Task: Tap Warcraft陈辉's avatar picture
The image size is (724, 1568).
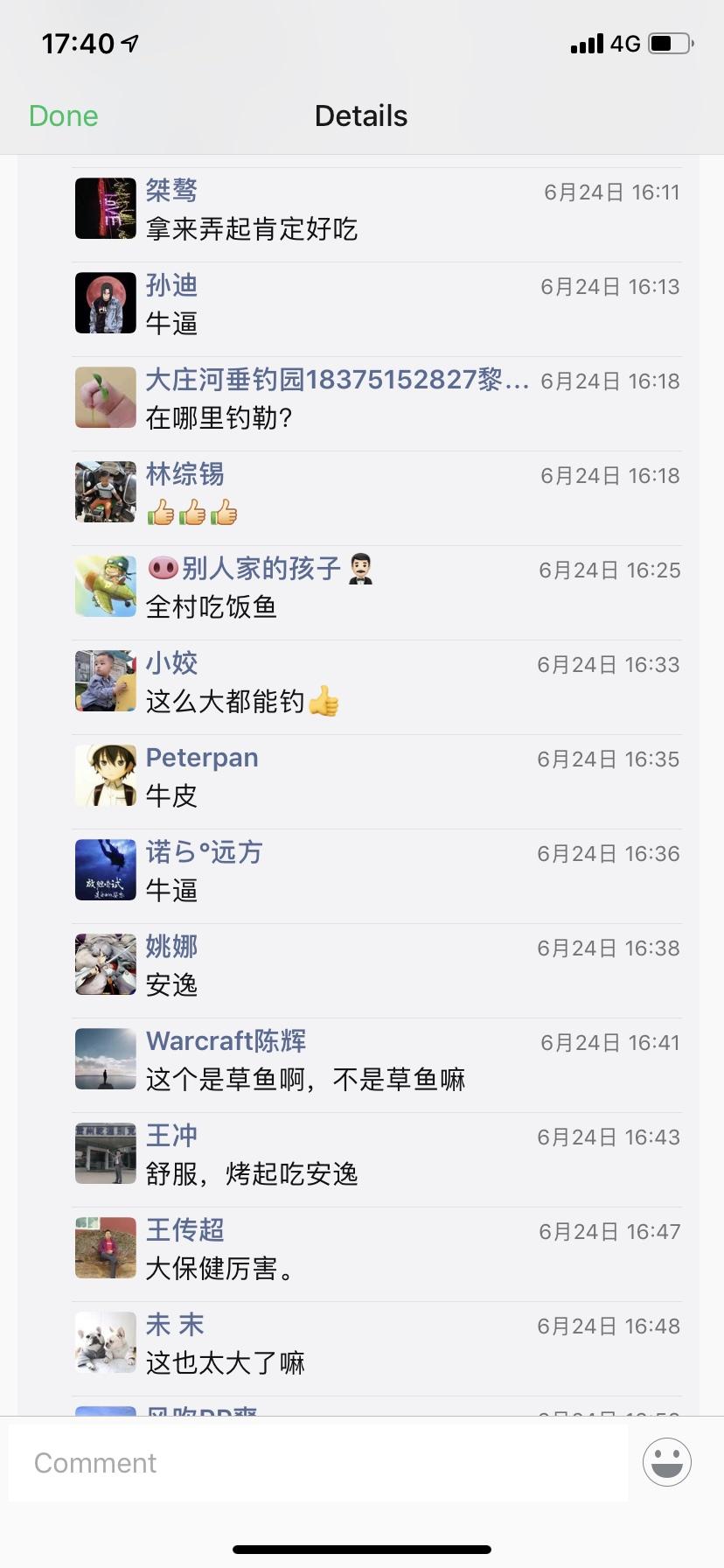Action: coord(106,1059)
